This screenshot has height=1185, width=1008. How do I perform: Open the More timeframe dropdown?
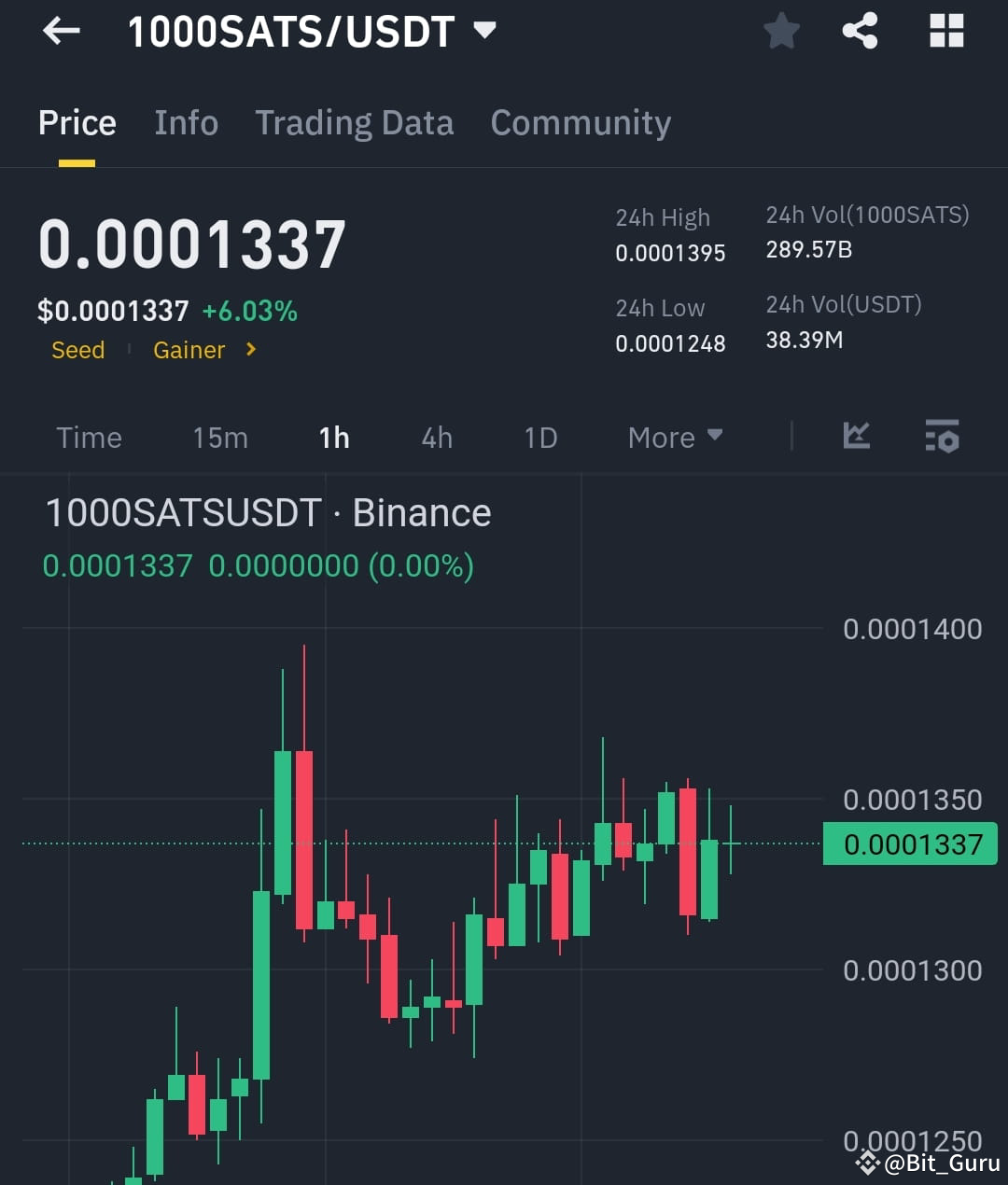point(674,437)
